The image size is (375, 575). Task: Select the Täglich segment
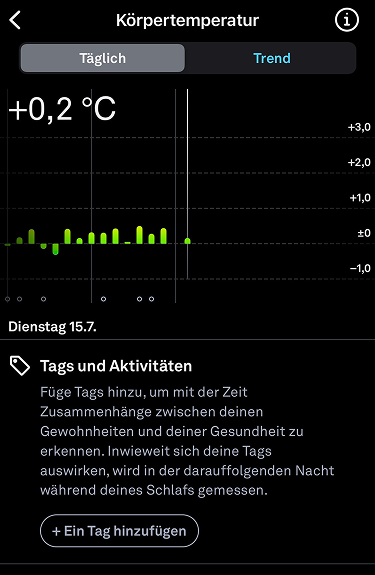point(103,58)
